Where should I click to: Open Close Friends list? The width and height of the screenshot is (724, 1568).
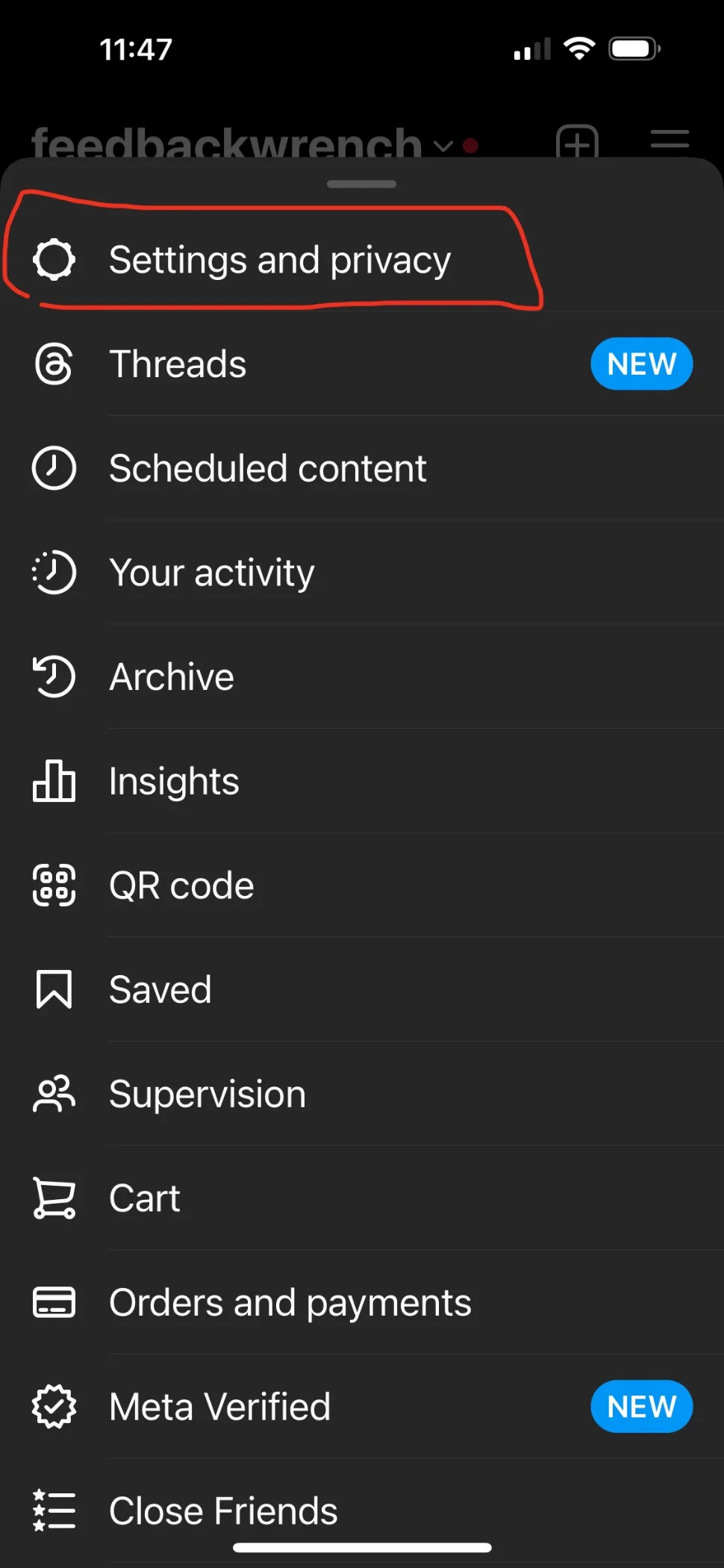[223, 1511]
